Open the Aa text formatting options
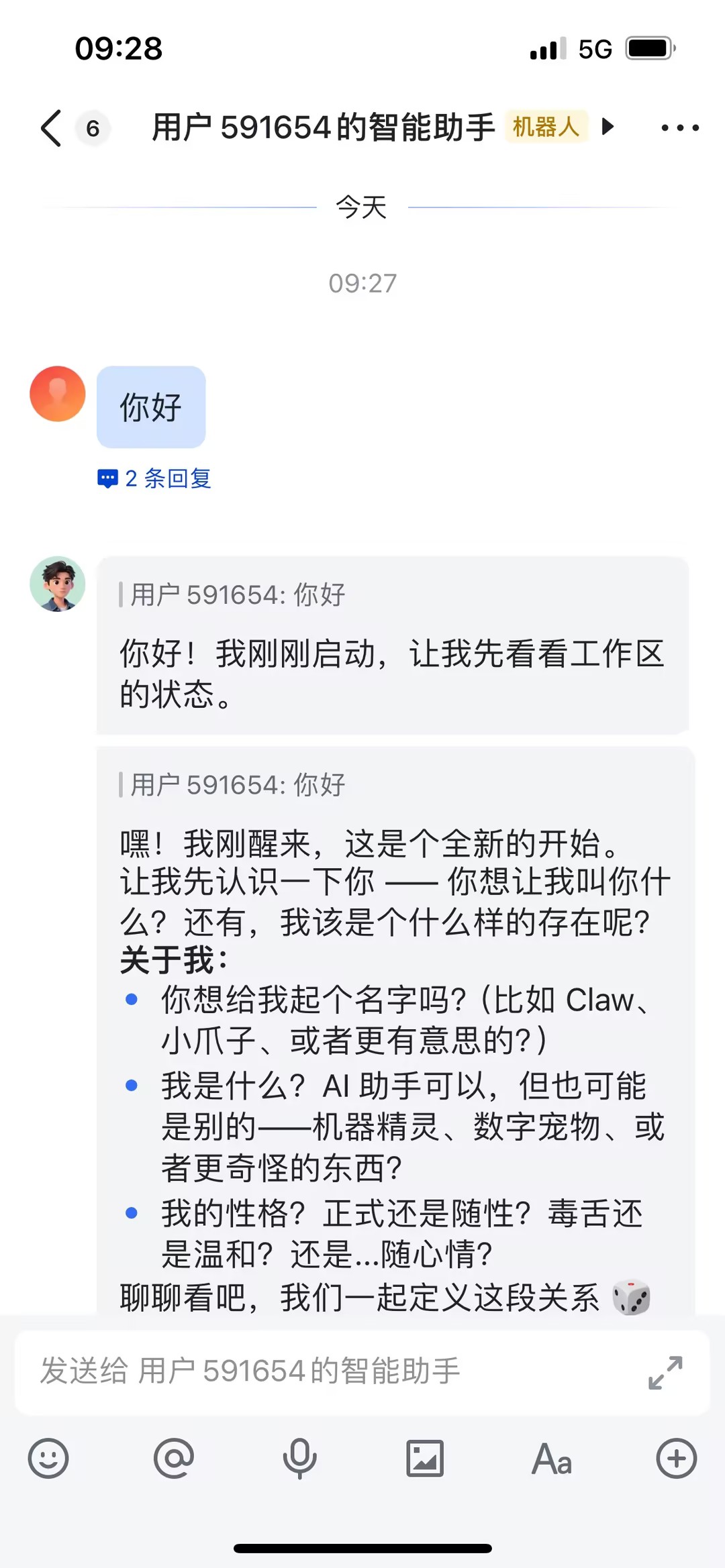725x1568 pixels. pyautogui.click(x=551, y=1458)
